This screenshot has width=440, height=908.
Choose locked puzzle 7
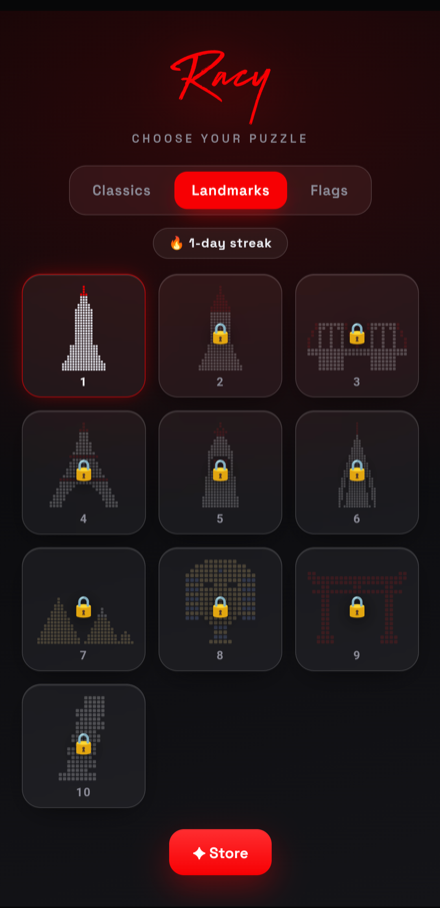(x=83, y=609)
